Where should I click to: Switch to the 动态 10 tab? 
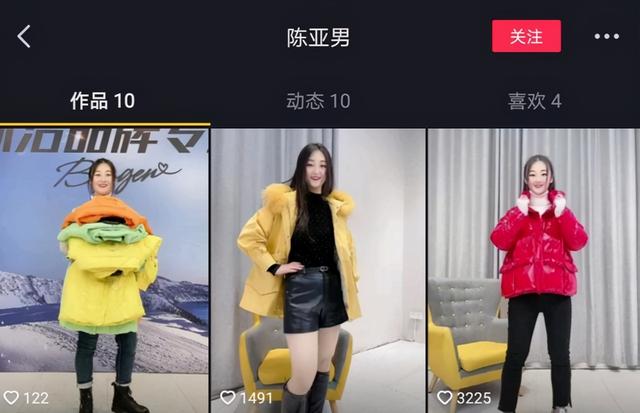(x=318, y=101)
